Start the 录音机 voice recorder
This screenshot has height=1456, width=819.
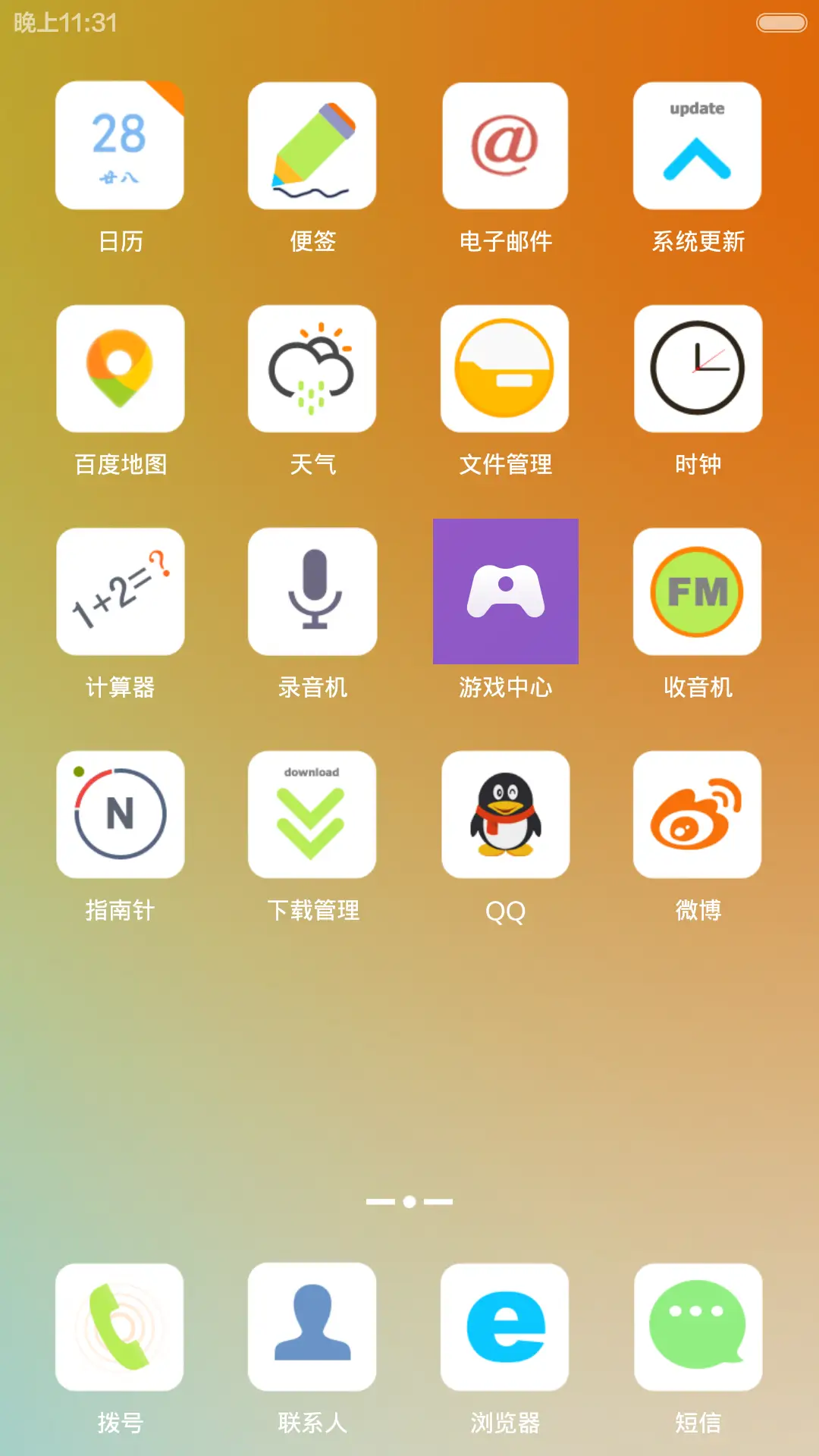pyautogui.click(x=312, y=591)
